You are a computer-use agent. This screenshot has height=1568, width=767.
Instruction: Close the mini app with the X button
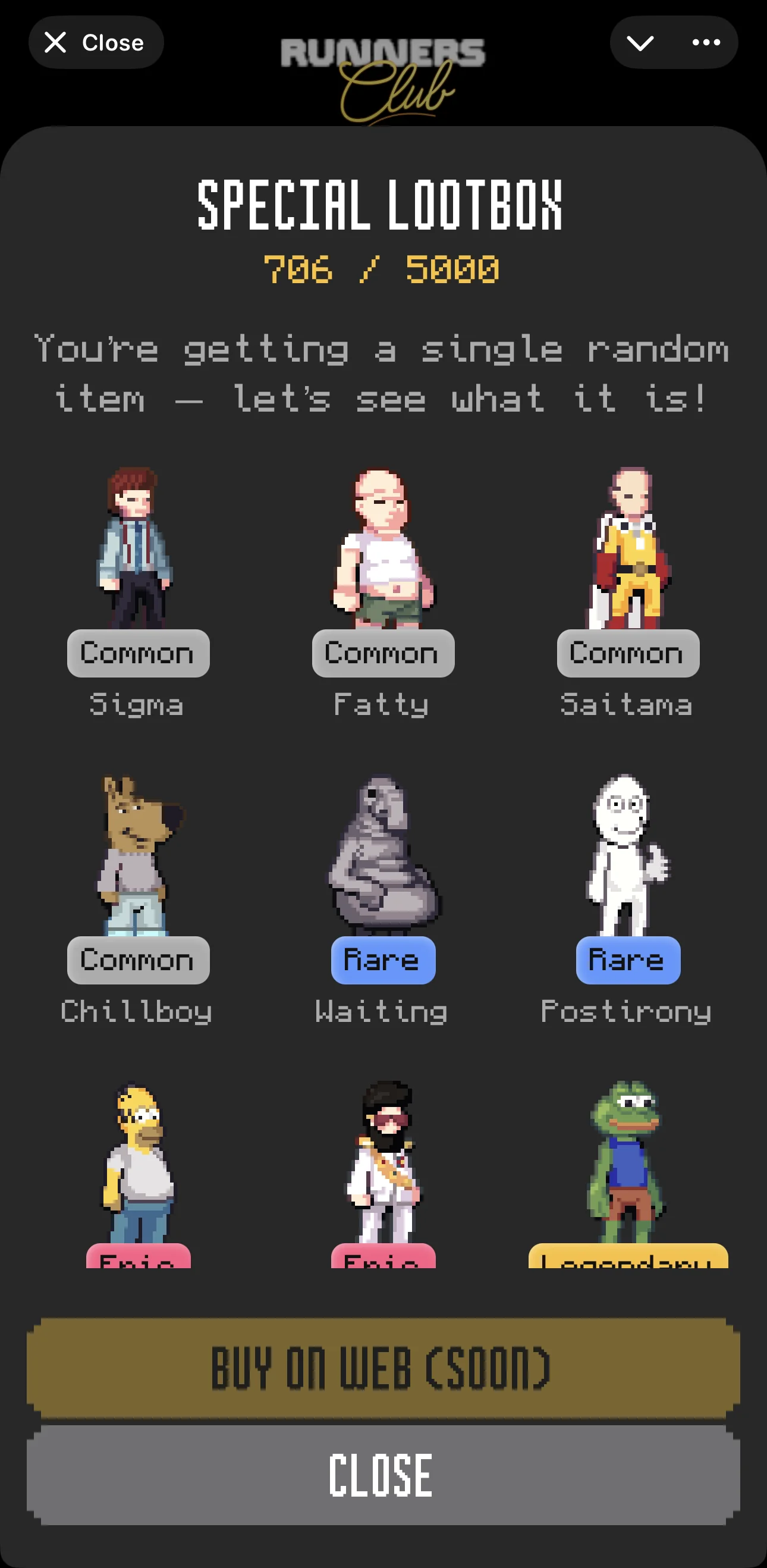click(96, 43)
